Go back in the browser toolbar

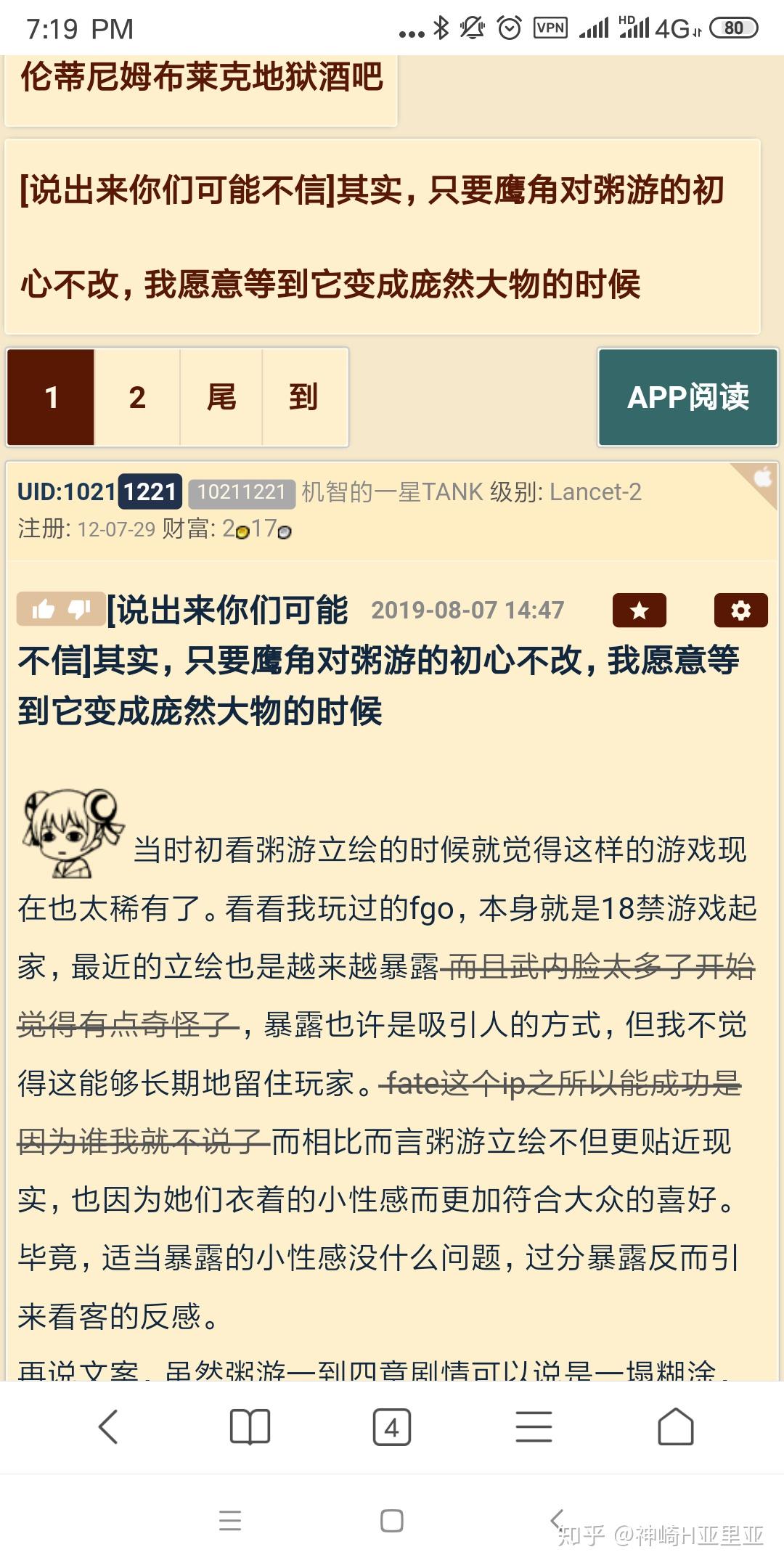click(x=108, y=1426)
